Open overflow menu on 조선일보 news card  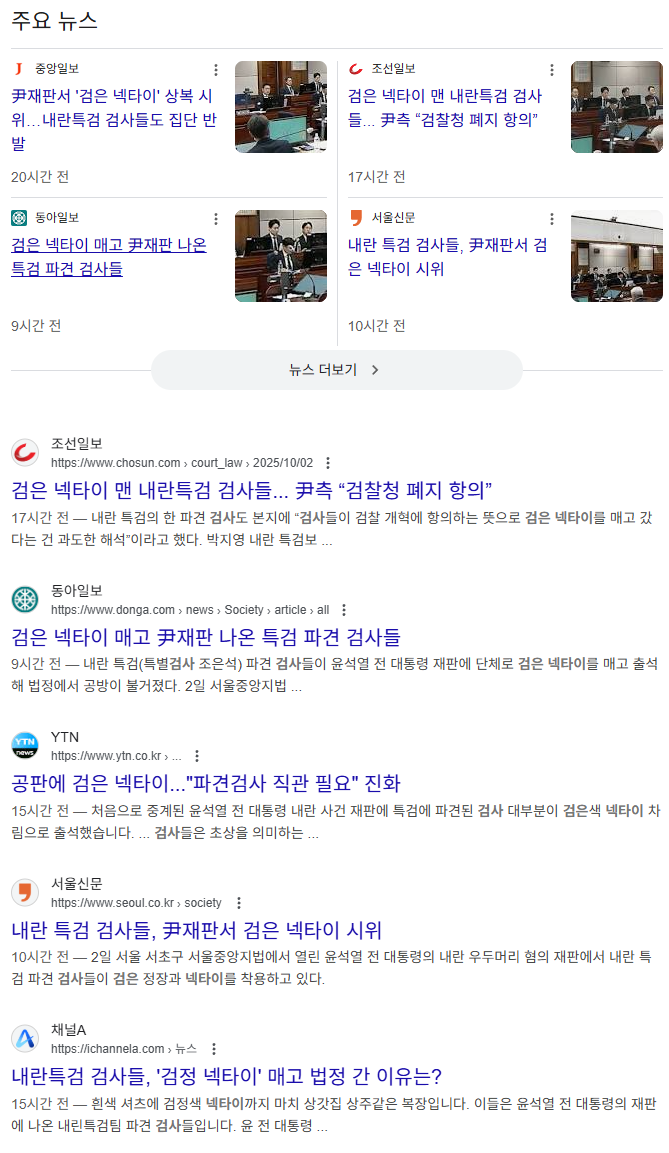coord(551,70)
